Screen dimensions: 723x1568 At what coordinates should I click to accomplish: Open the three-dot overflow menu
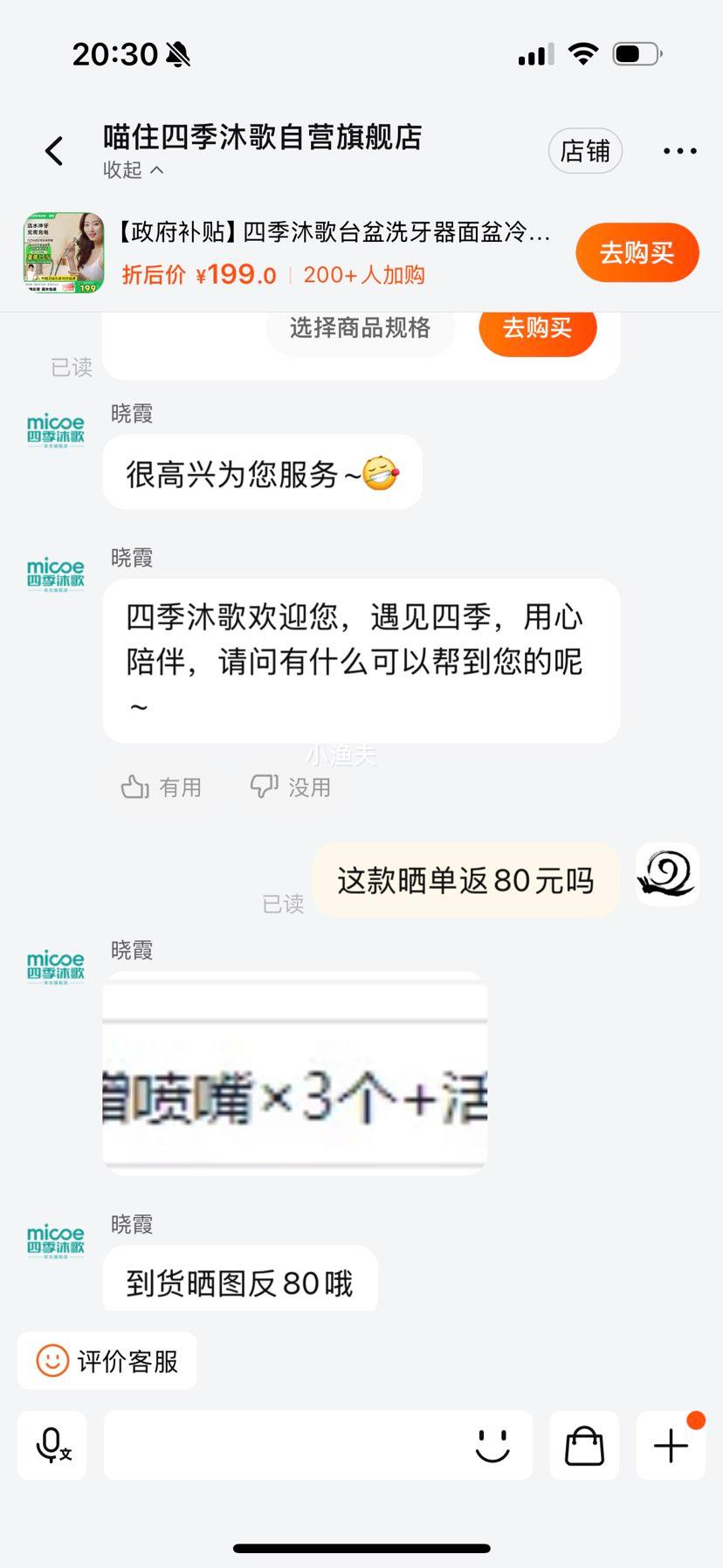click(x=679, y=151)
